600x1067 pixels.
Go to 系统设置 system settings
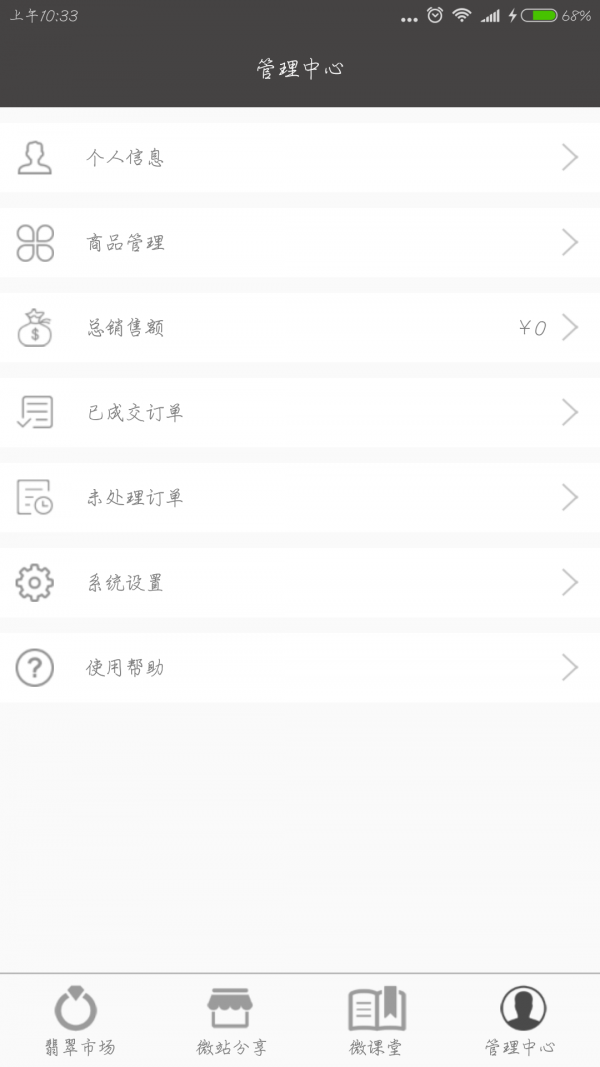[300, 583]
